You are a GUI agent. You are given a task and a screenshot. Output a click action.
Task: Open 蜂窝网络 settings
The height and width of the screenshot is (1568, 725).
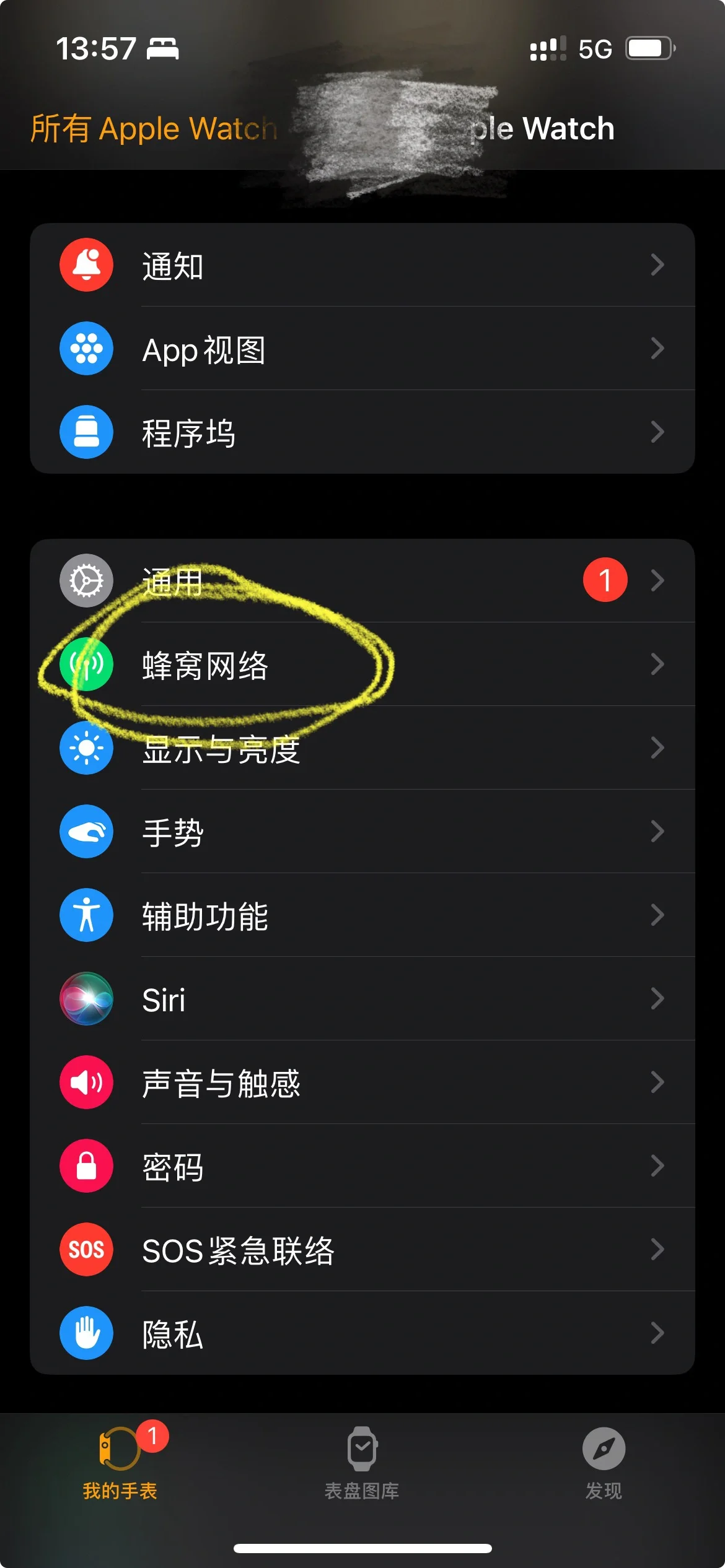[x=362, y=664]
